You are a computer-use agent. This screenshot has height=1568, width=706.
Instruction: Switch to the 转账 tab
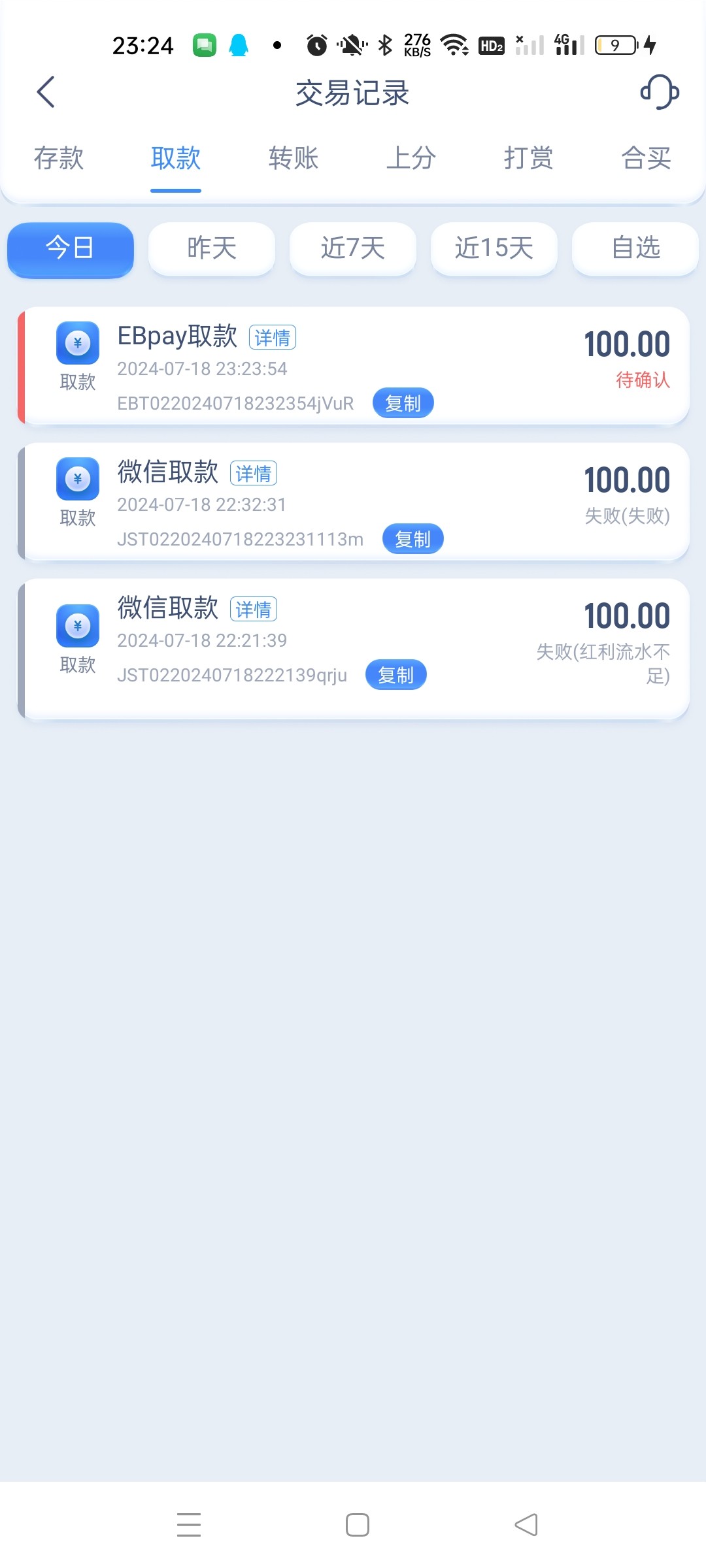294,159
